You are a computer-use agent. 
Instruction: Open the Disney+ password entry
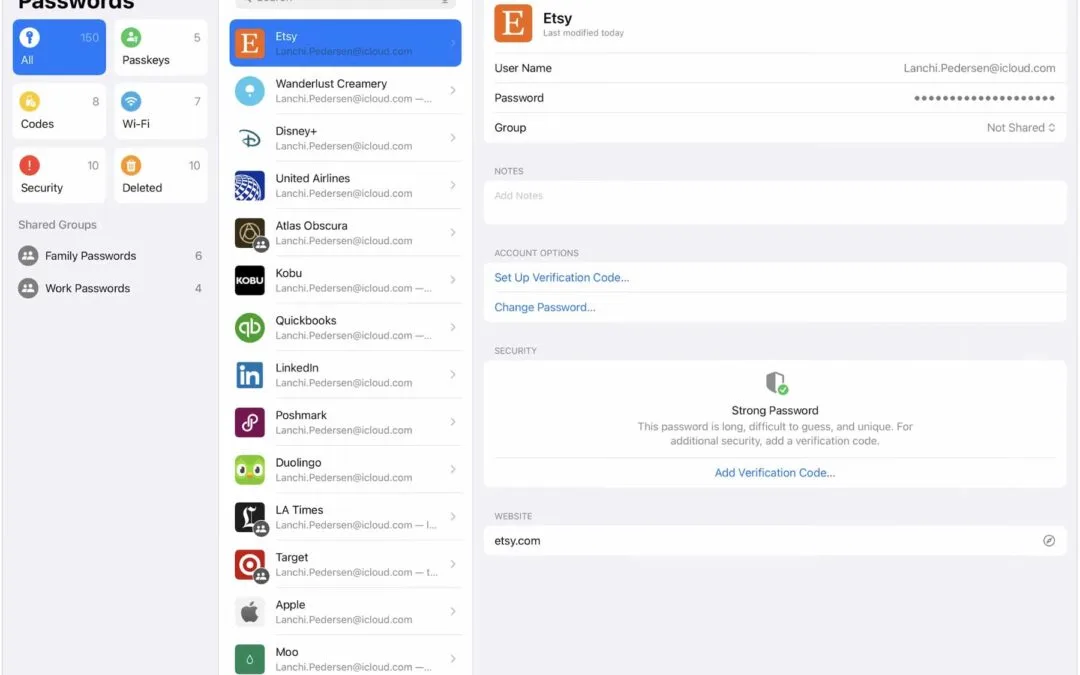[x=345, y=138]
